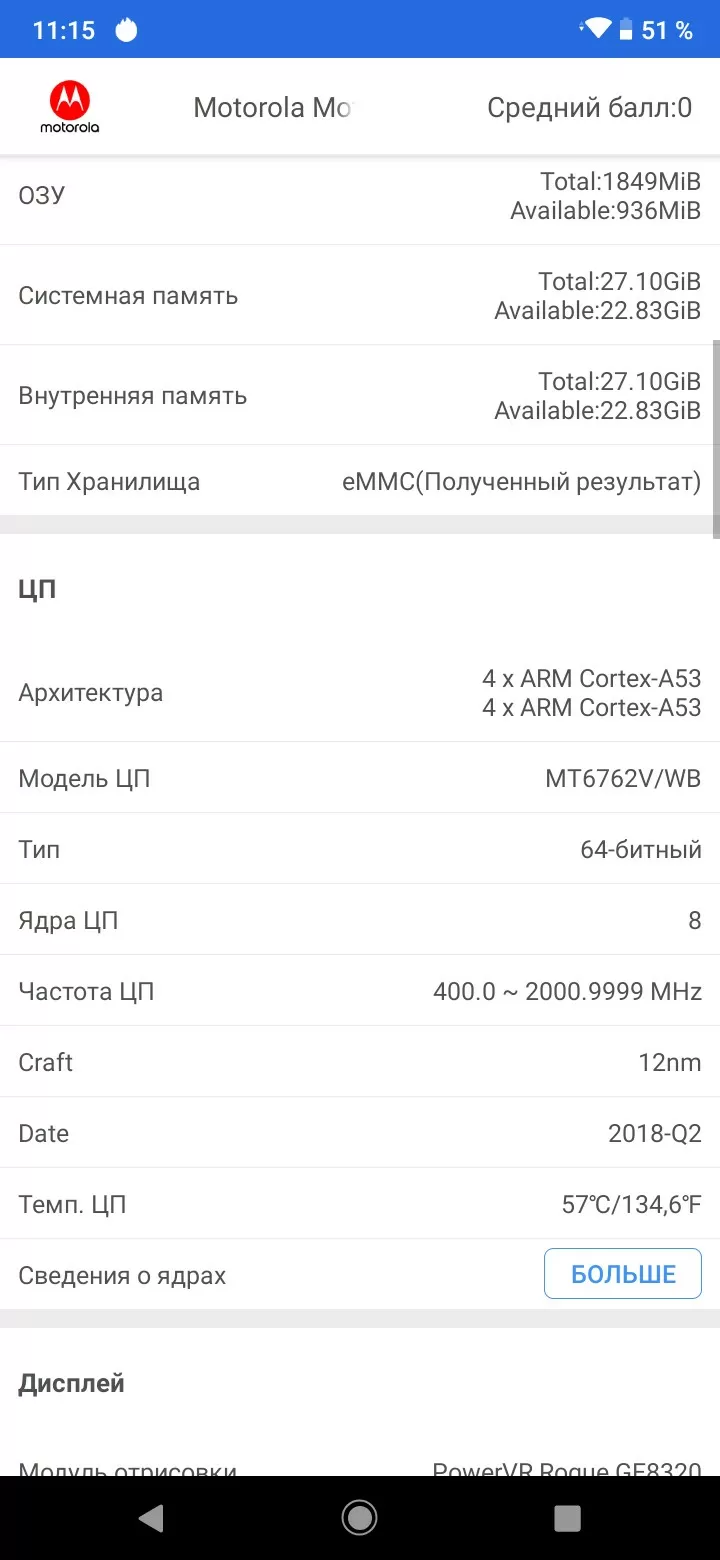Open the recent apps overview
This screenshot has width=720, height=1560.
click(567, 1518)
